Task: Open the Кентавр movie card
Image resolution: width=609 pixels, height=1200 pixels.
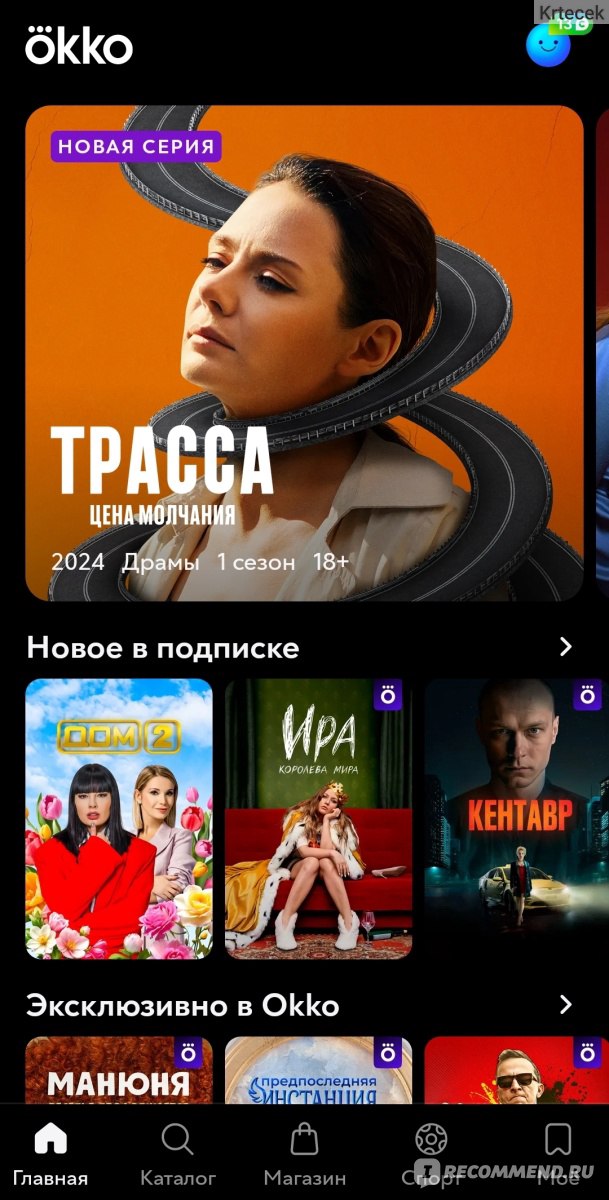Action: coord(516,819)
